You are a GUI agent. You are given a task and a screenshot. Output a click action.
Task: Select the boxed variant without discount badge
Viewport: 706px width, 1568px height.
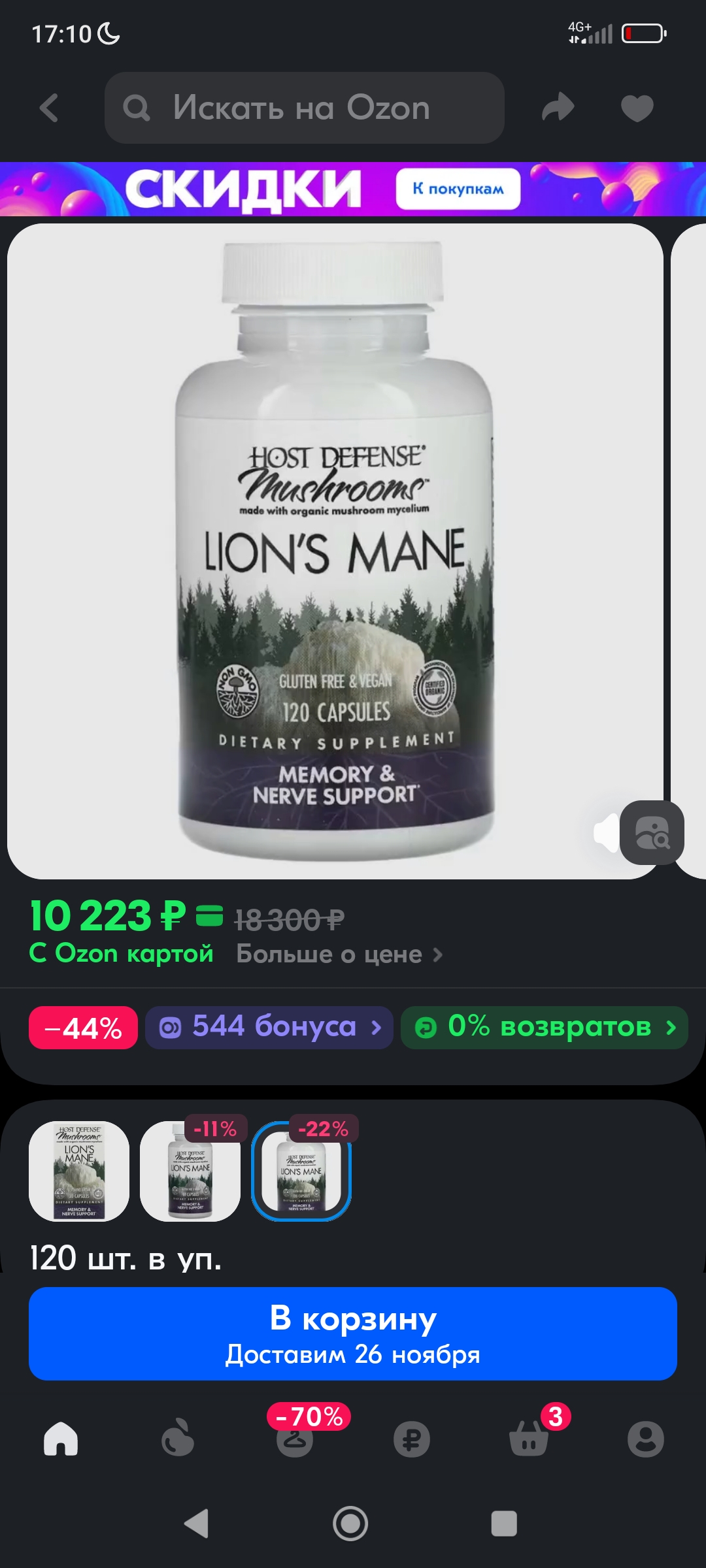click(x=79, y=1171)
